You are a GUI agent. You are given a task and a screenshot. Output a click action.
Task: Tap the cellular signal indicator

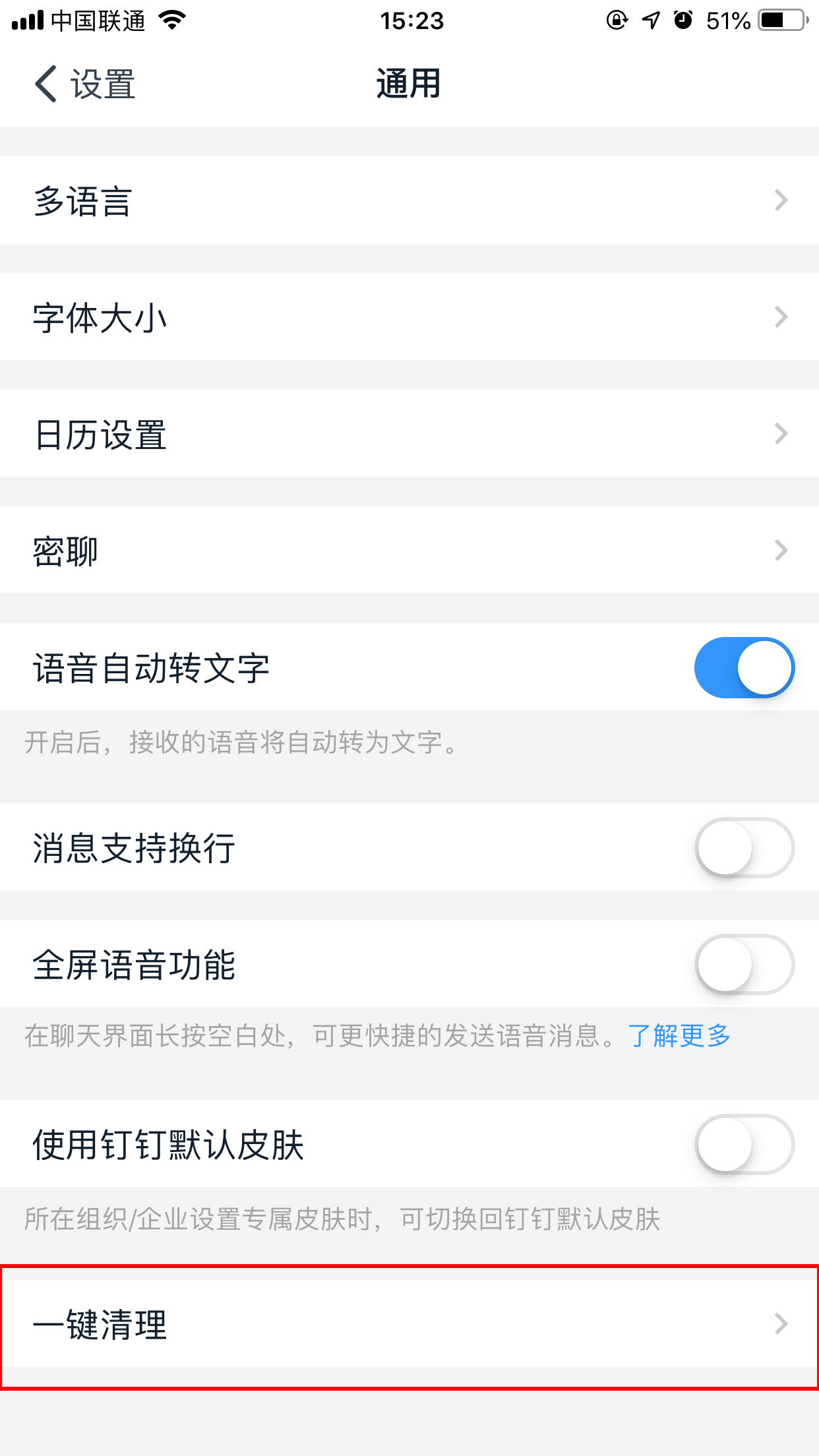pos(25,20)
